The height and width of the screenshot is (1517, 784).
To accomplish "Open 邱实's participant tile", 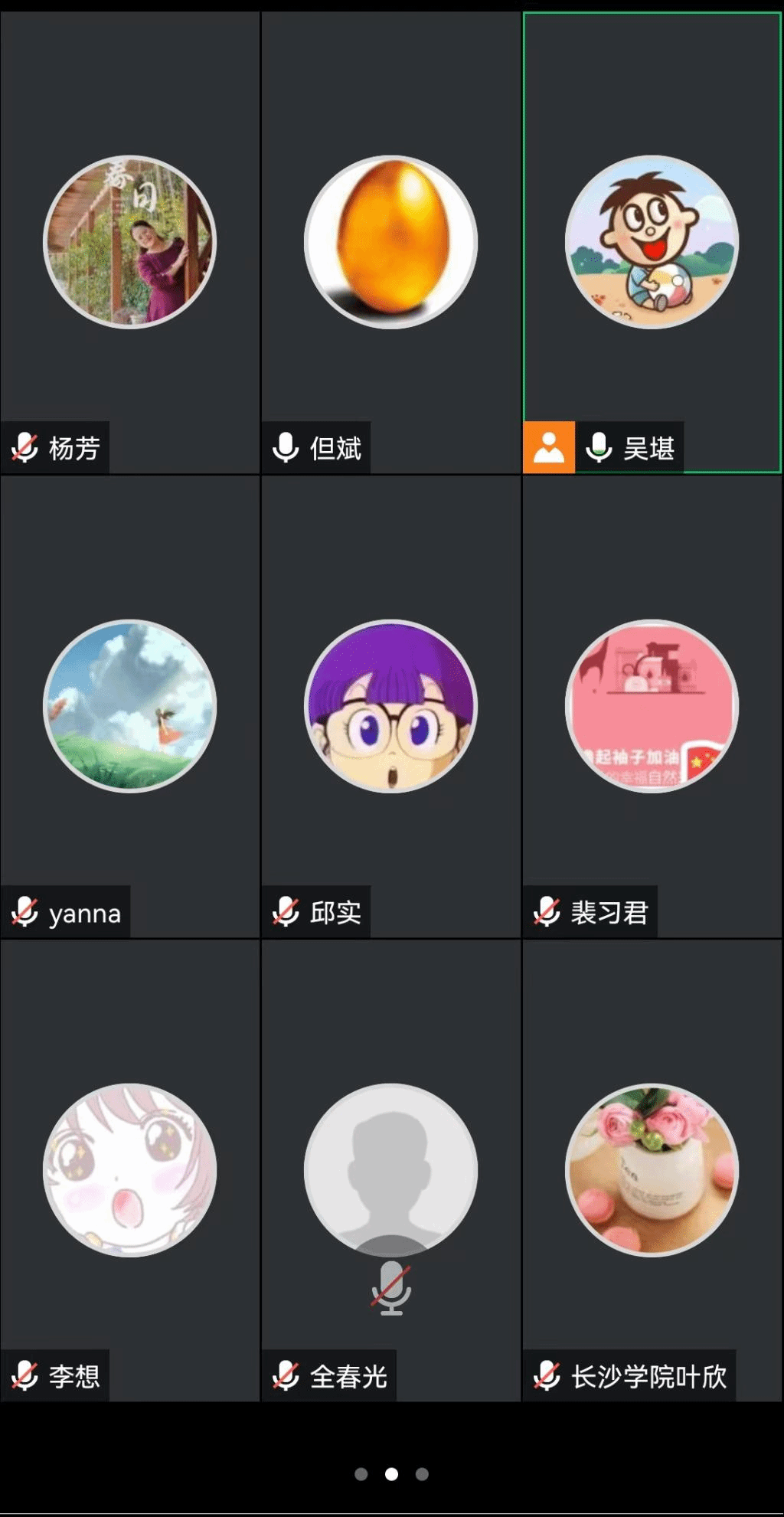I will 390,705.
